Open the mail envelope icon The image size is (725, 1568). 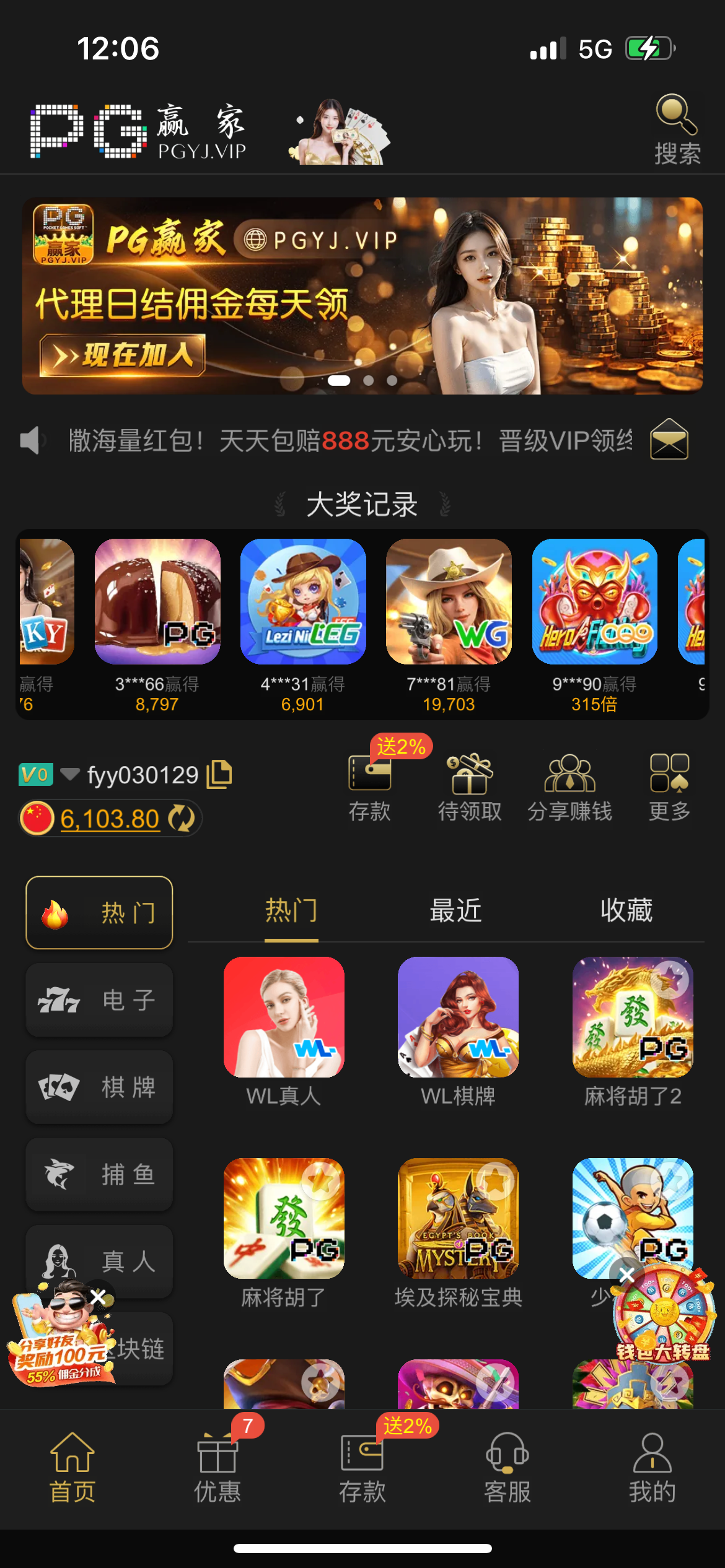pos(669,440)
